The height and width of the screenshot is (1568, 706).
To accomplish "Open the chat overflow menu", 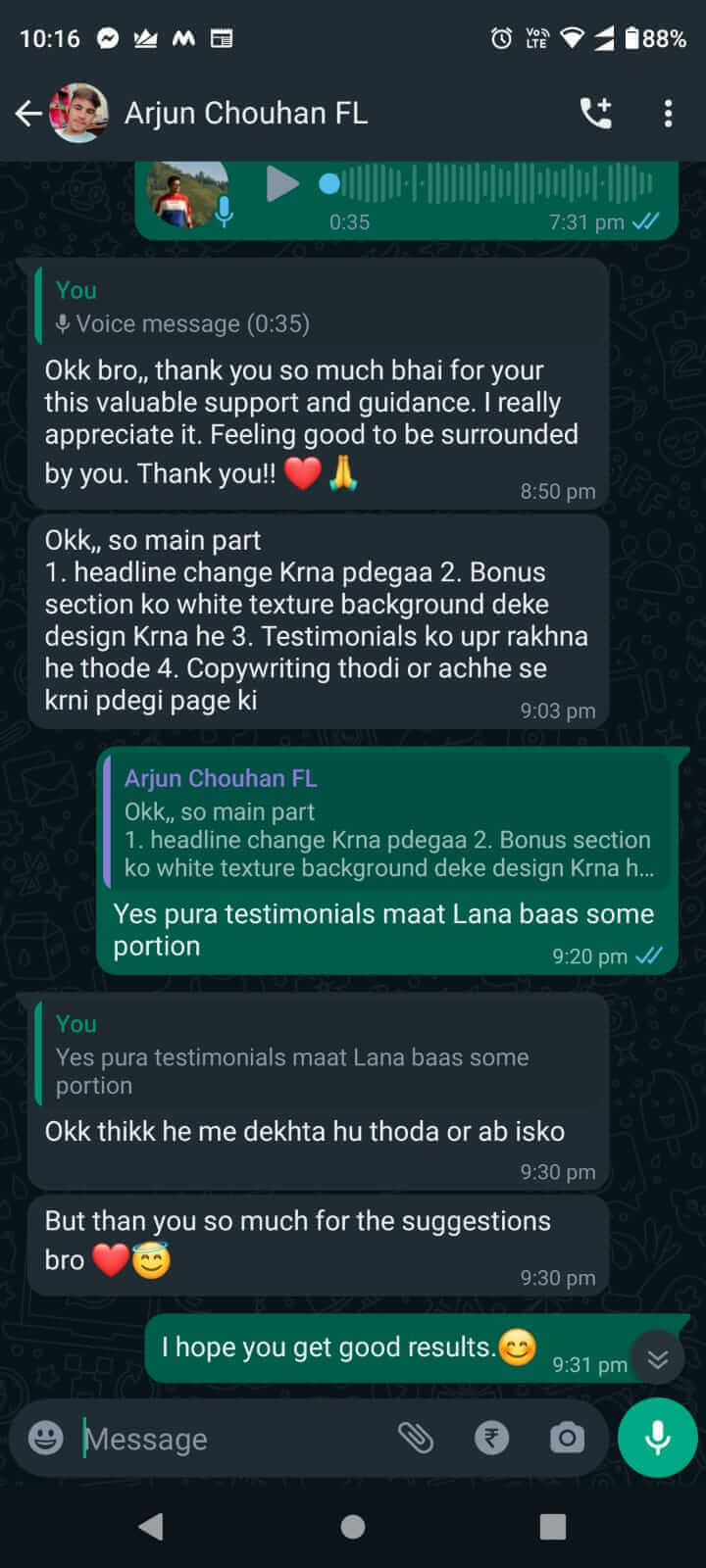I will pyautogui.click(x=668, y=114).
